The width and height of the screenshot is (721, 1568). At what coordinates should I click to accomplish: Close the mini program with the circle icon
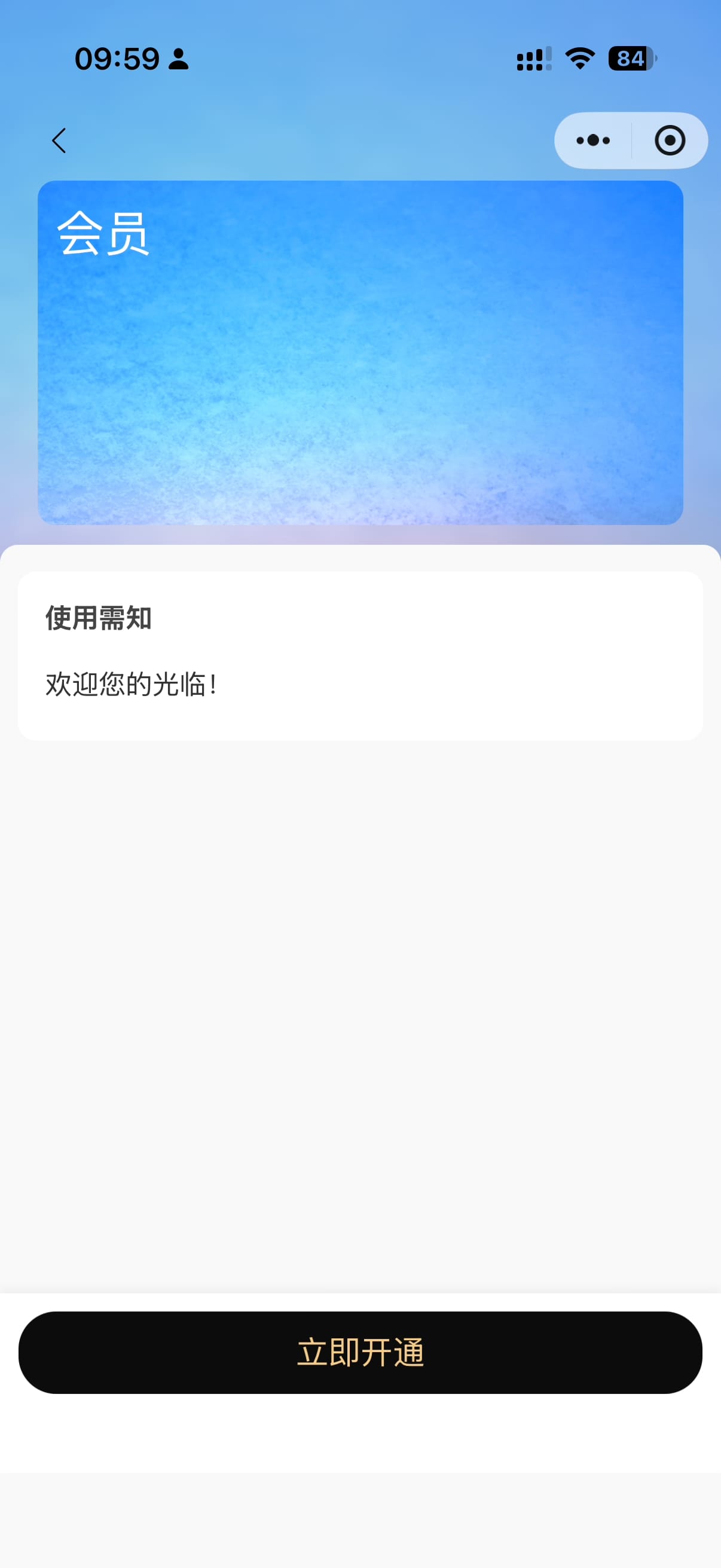pyautogui.click(x=669, y=141)
